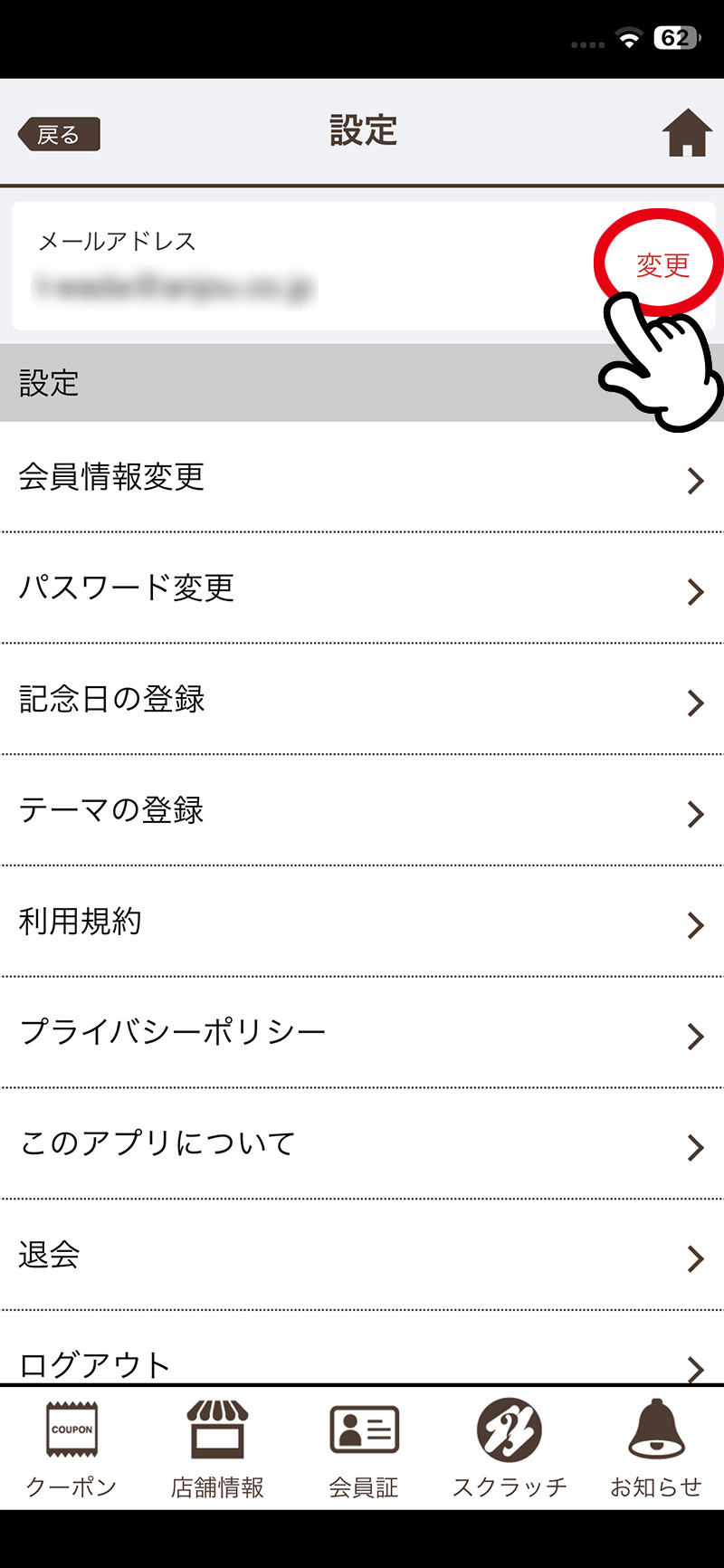This screenshot has width=724, height=1568.
Task: Go to the スクラッチ tab
Action: [x=510, y=1448]
